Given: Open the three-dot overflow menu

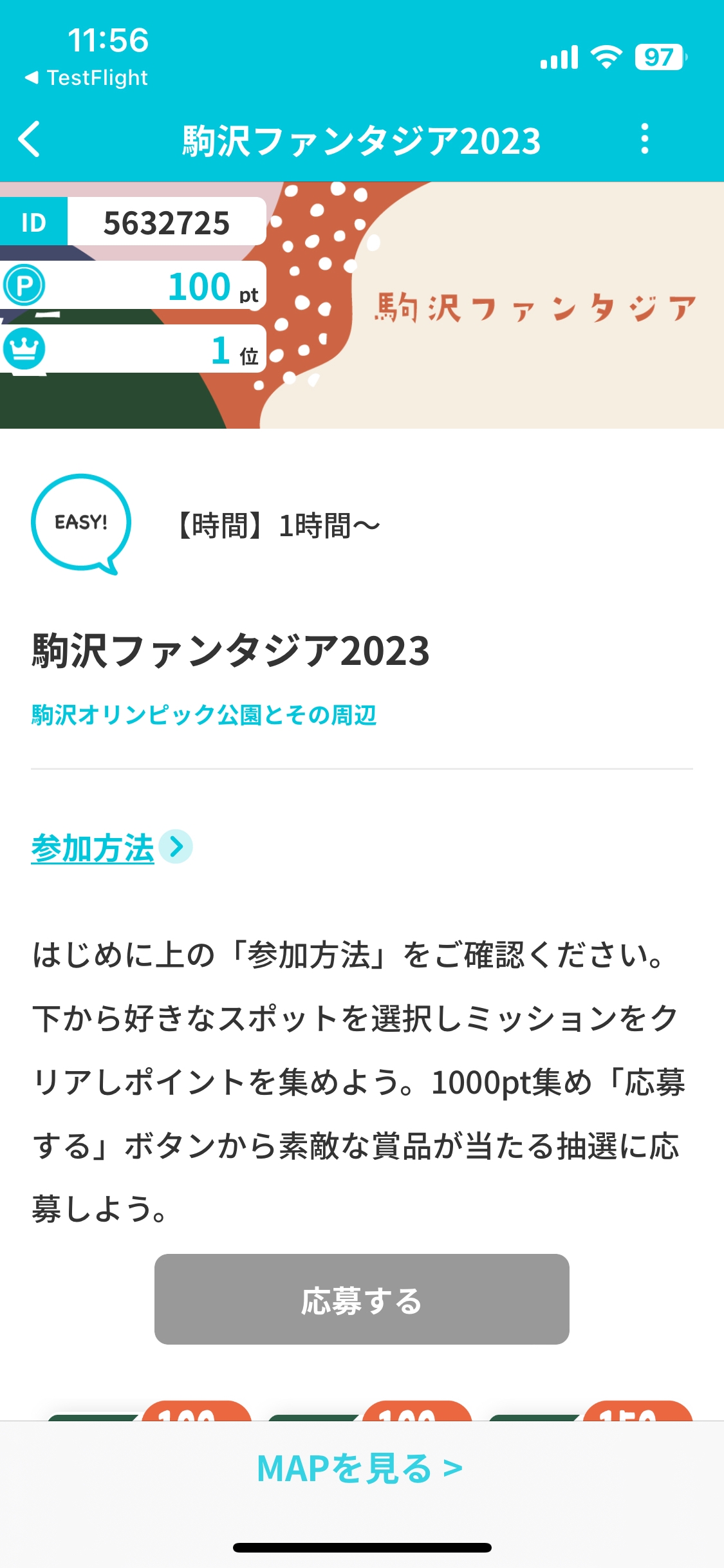Looking at the screenshot, I should tap(644, 139).
